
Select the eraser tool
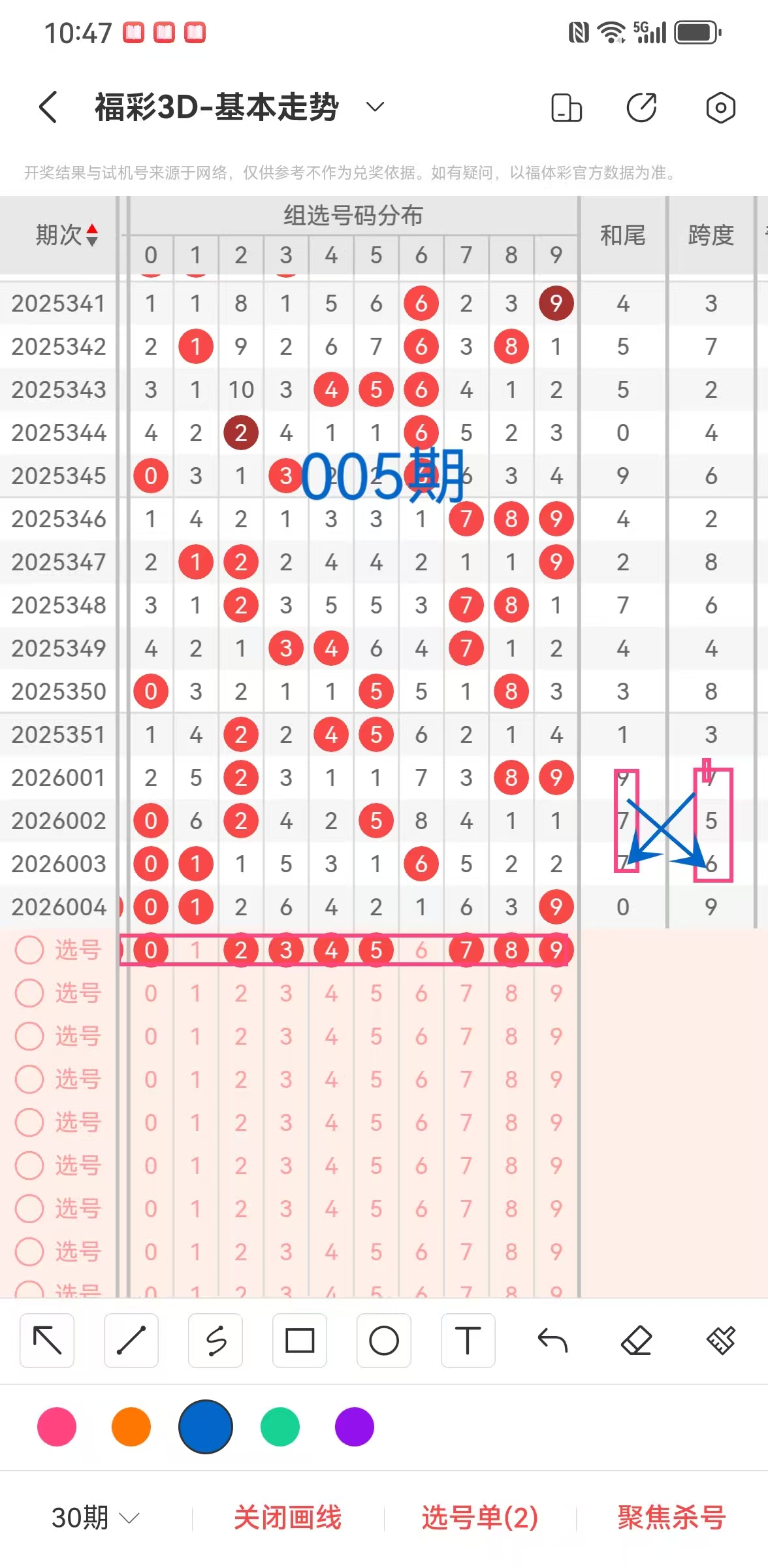pyautogui.click(x=637, y=1341)
